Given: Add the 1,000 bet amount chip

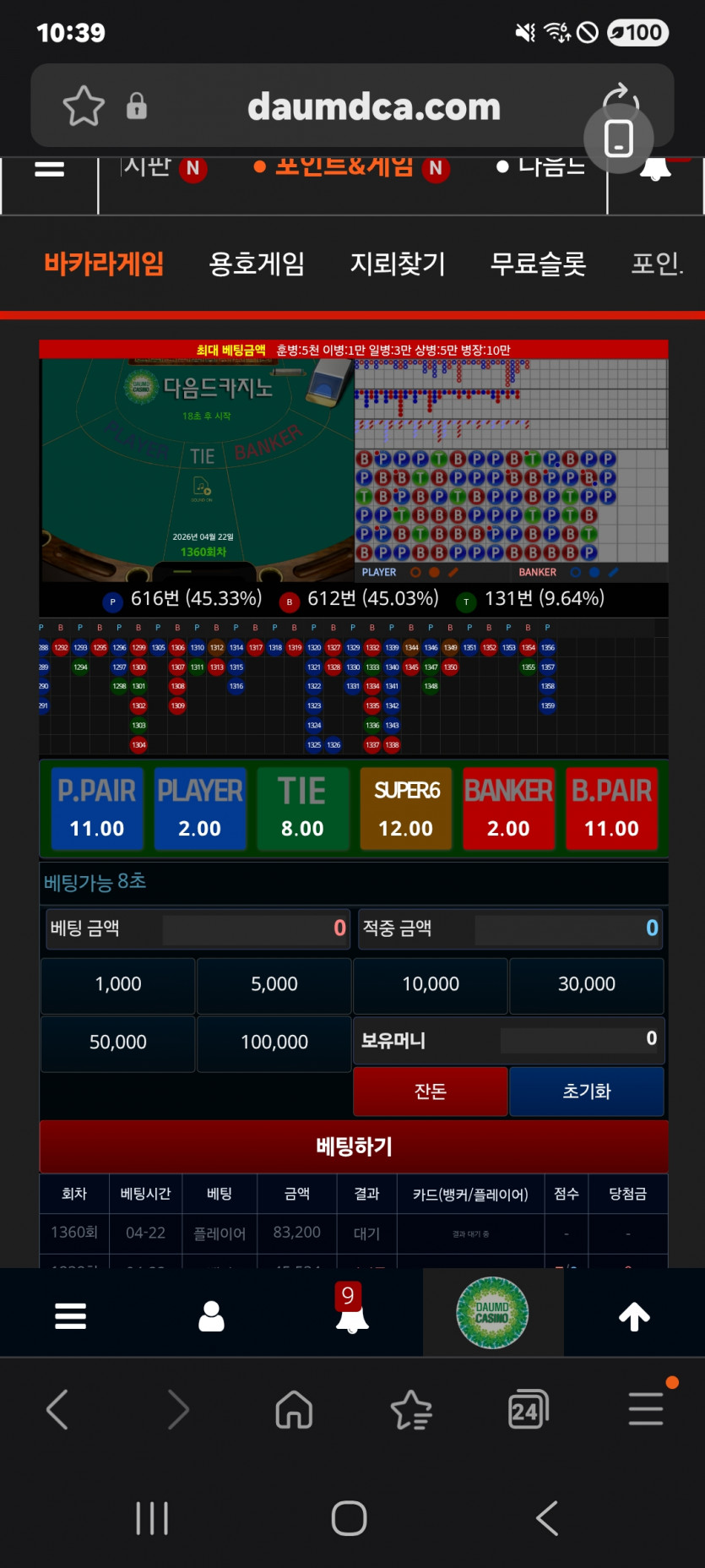Looking at the screenshot, I should pos(118,984).
